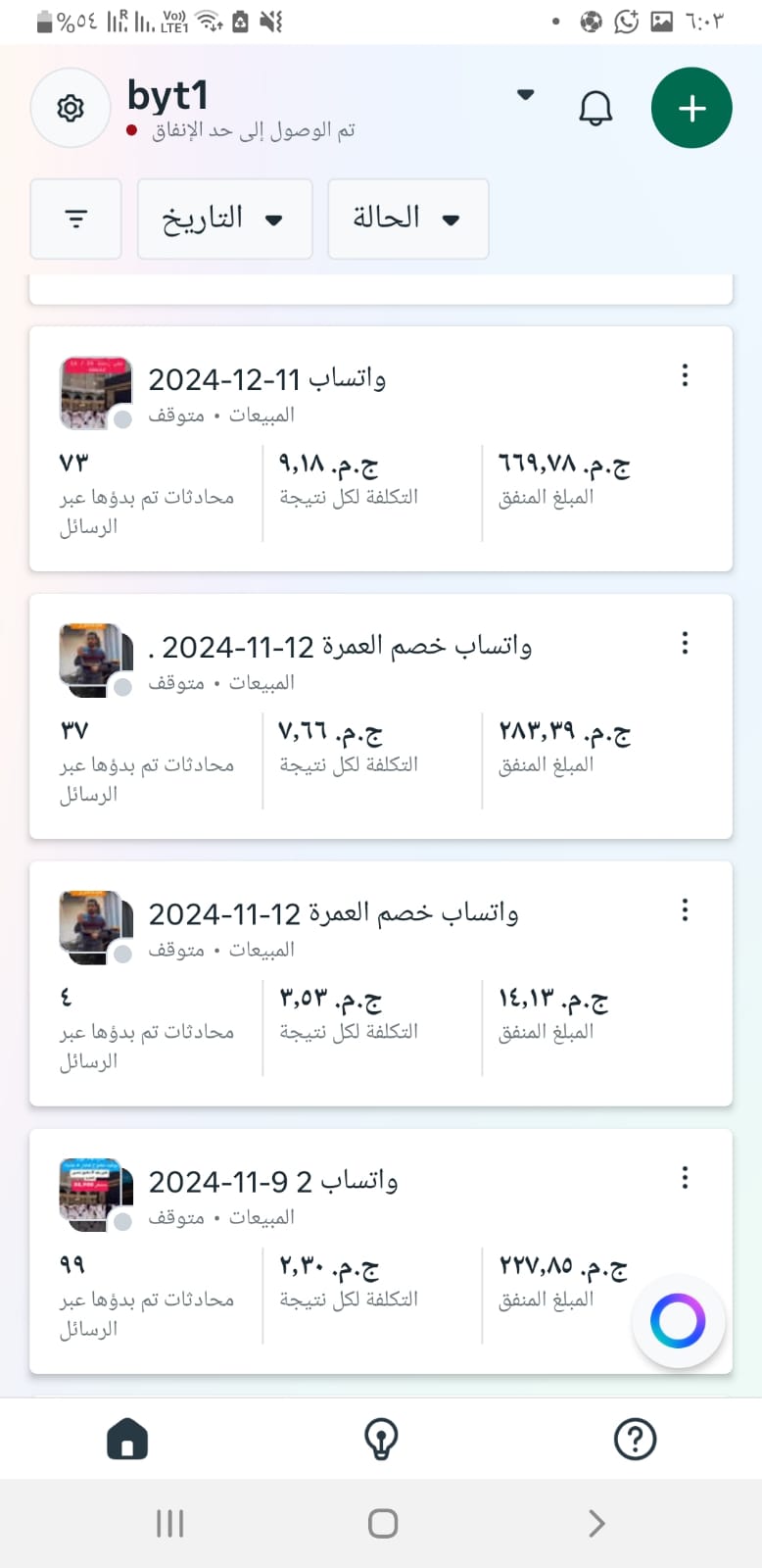762x1568 pixels.
Task: Expand the الحالة status dropdown
Action: [x=407, y=219]
